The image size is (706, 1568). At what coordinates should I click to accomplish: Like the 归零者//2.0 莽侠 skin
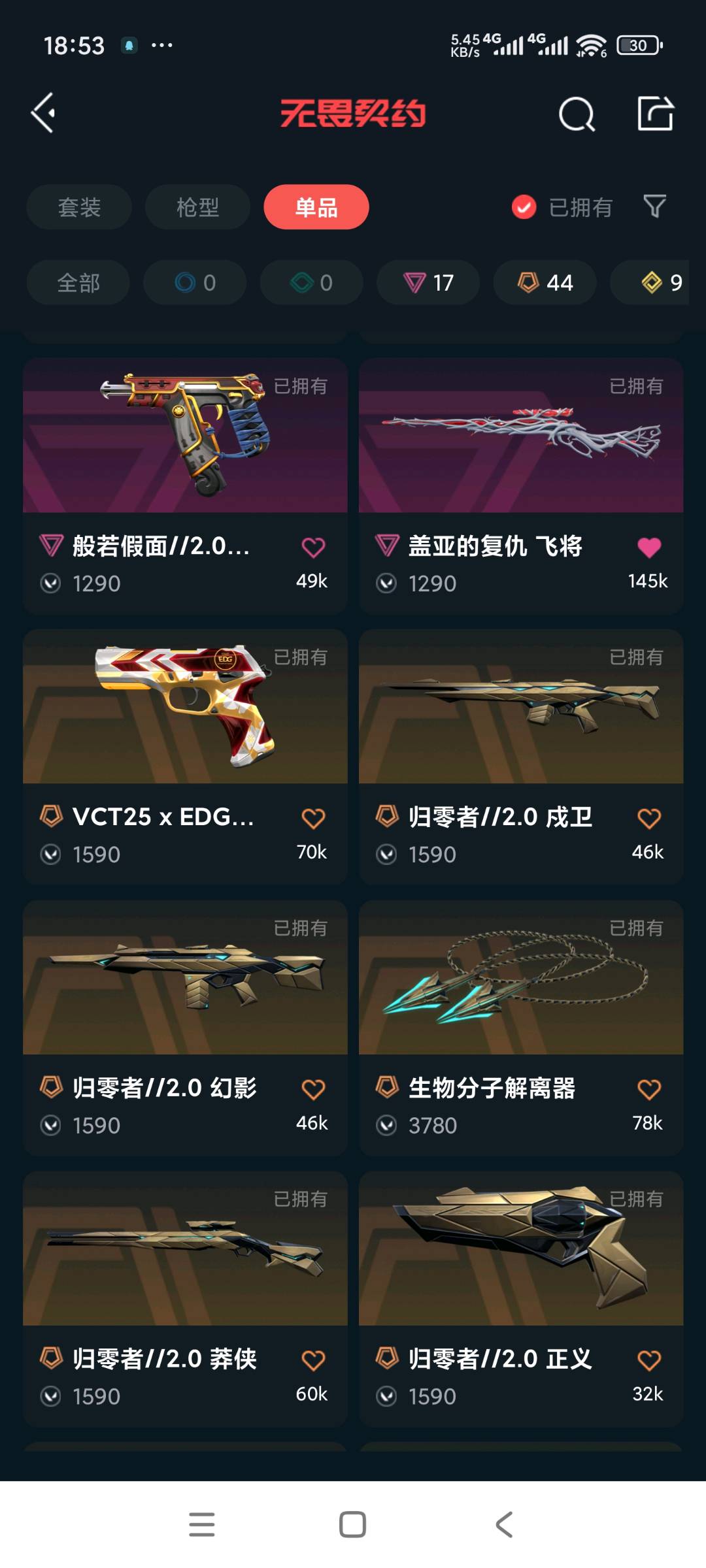(x=313, y=1360)
